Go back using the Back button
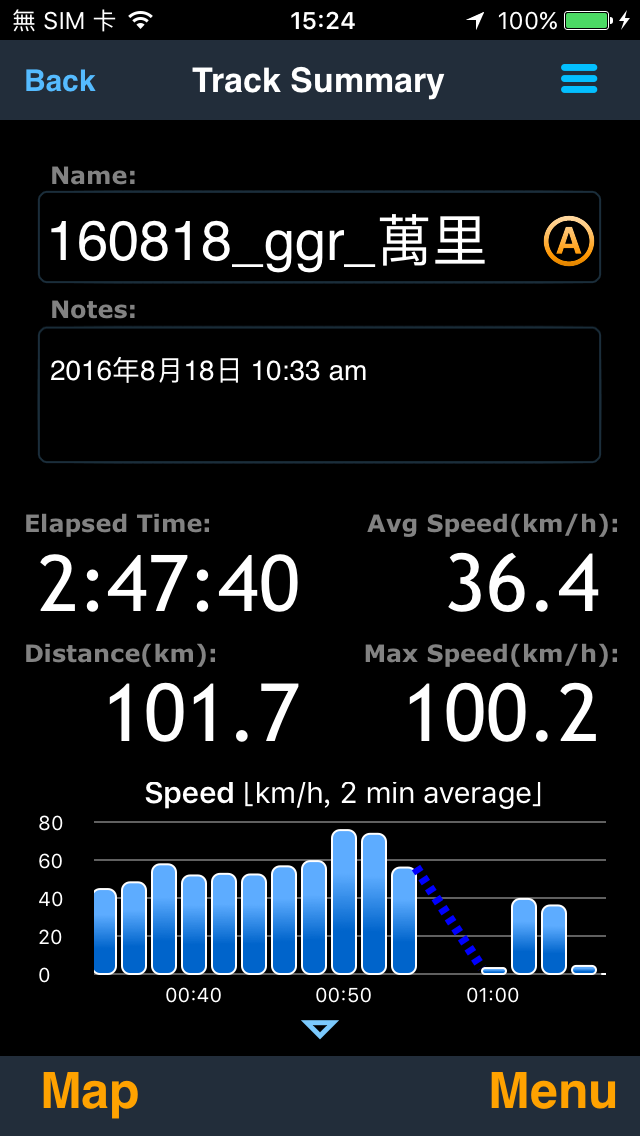 (x=60, y=80)
